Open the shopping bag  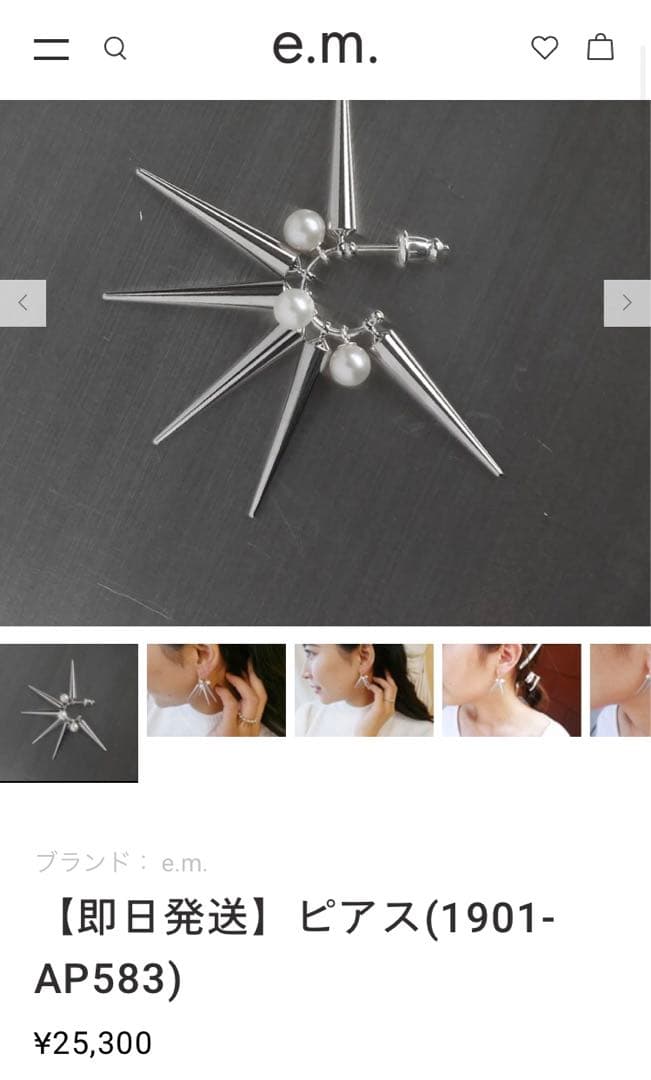[600, 47]
